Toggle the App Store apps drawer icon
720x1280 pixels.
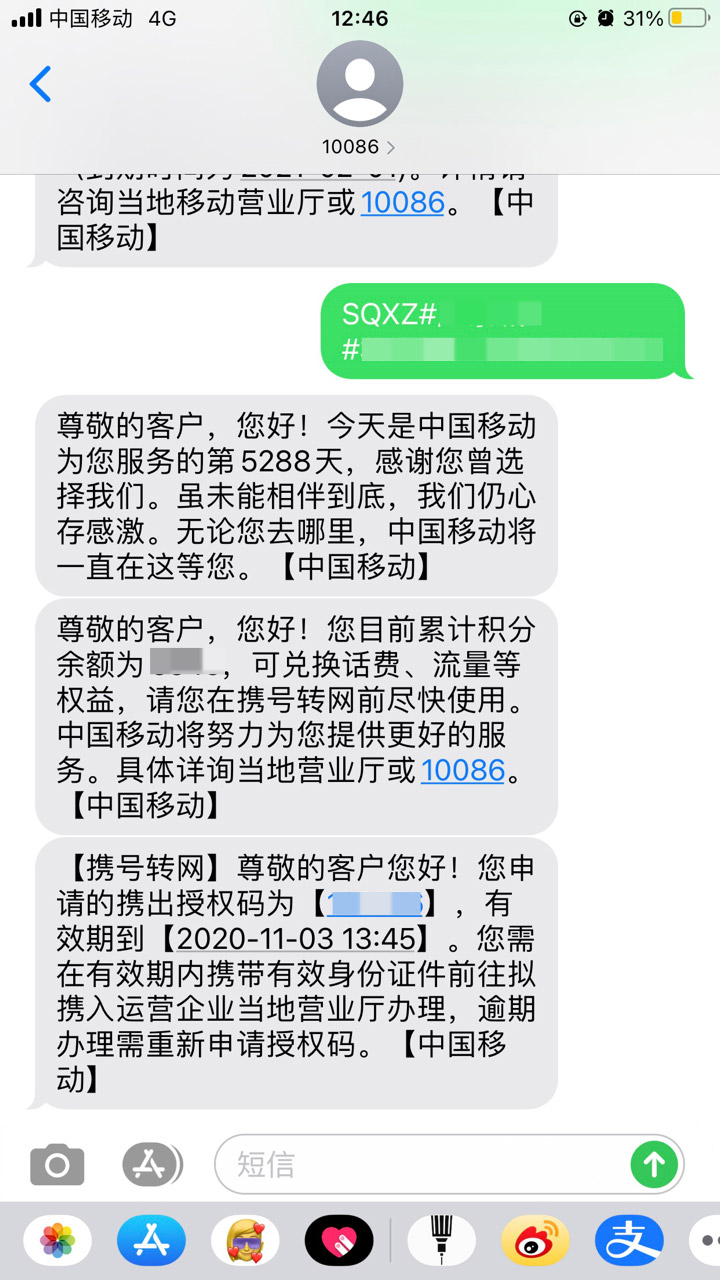(x=152, y=1164)
